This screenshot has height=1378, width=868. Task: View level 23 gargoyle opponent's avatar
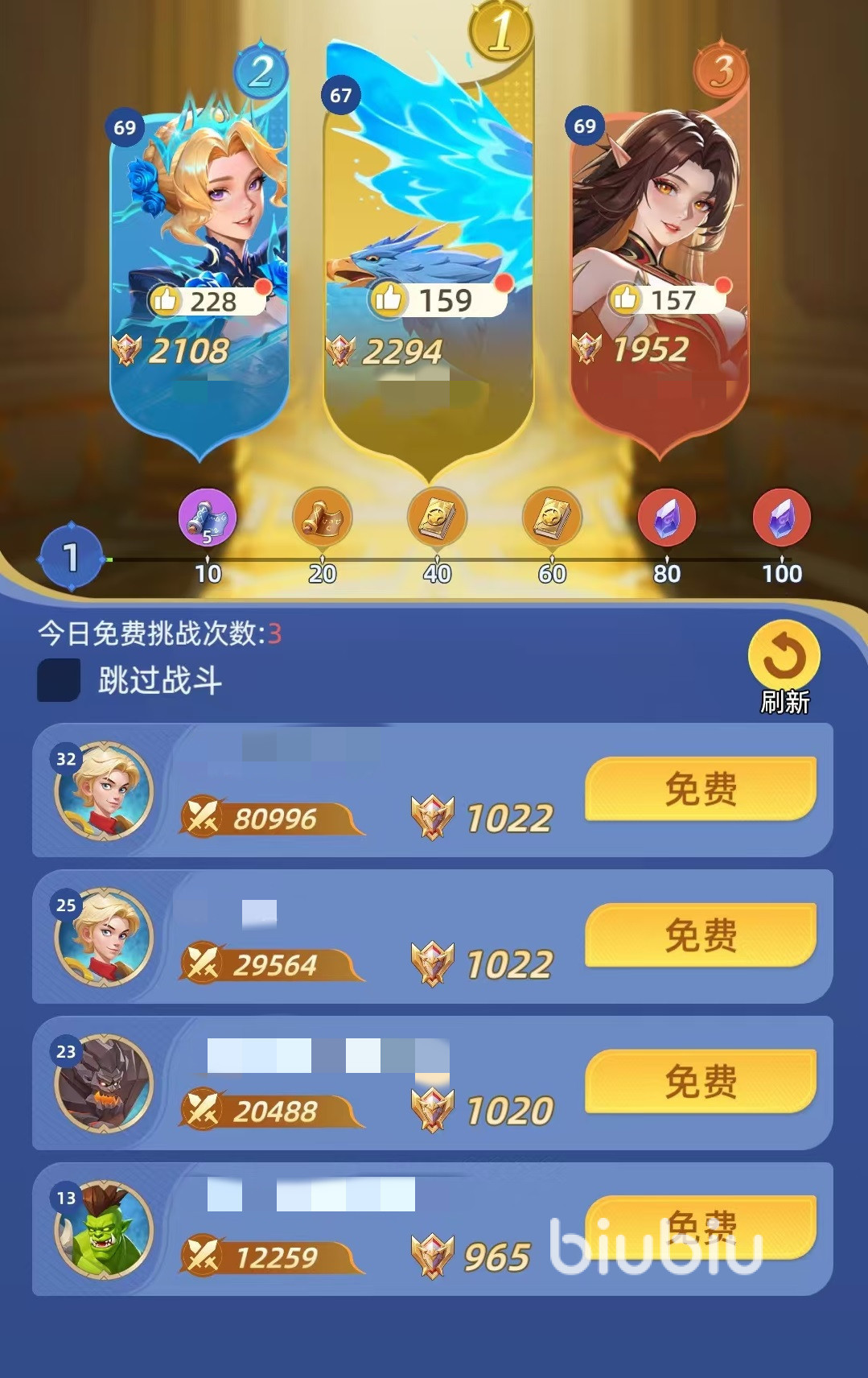tap(105, 1083)
